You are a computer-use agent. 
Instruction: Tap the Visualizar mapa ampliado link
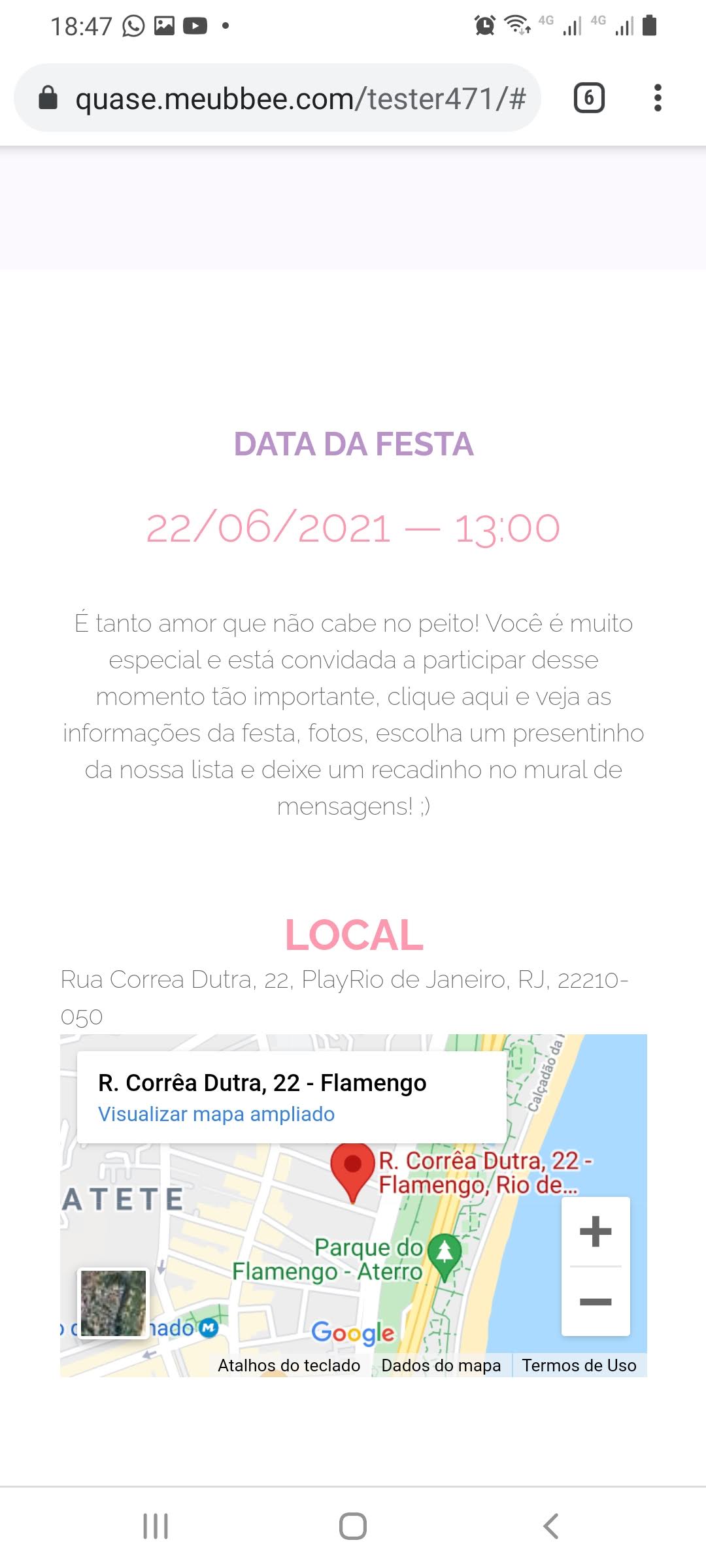pos(216,1114)
